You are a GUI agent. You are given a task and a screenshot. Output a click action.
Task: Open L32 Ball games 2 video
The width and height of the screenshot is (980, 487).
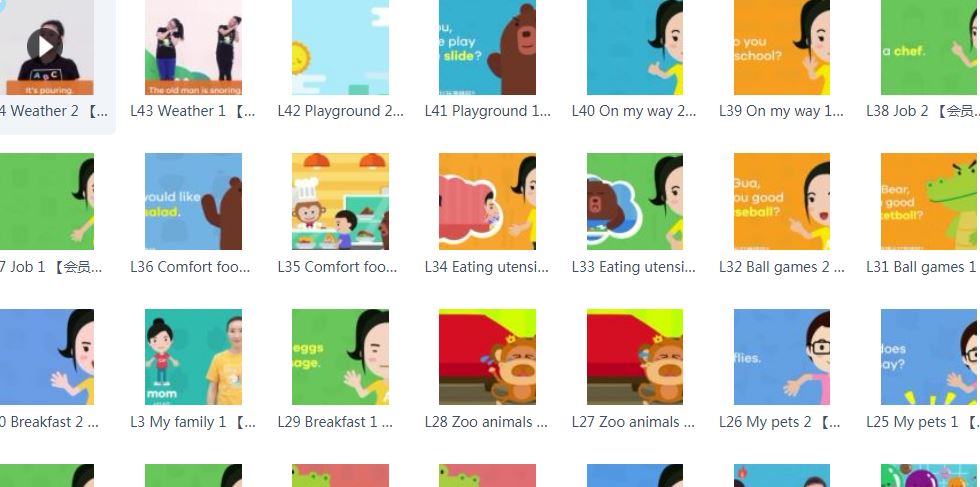[x=781, y=201]
